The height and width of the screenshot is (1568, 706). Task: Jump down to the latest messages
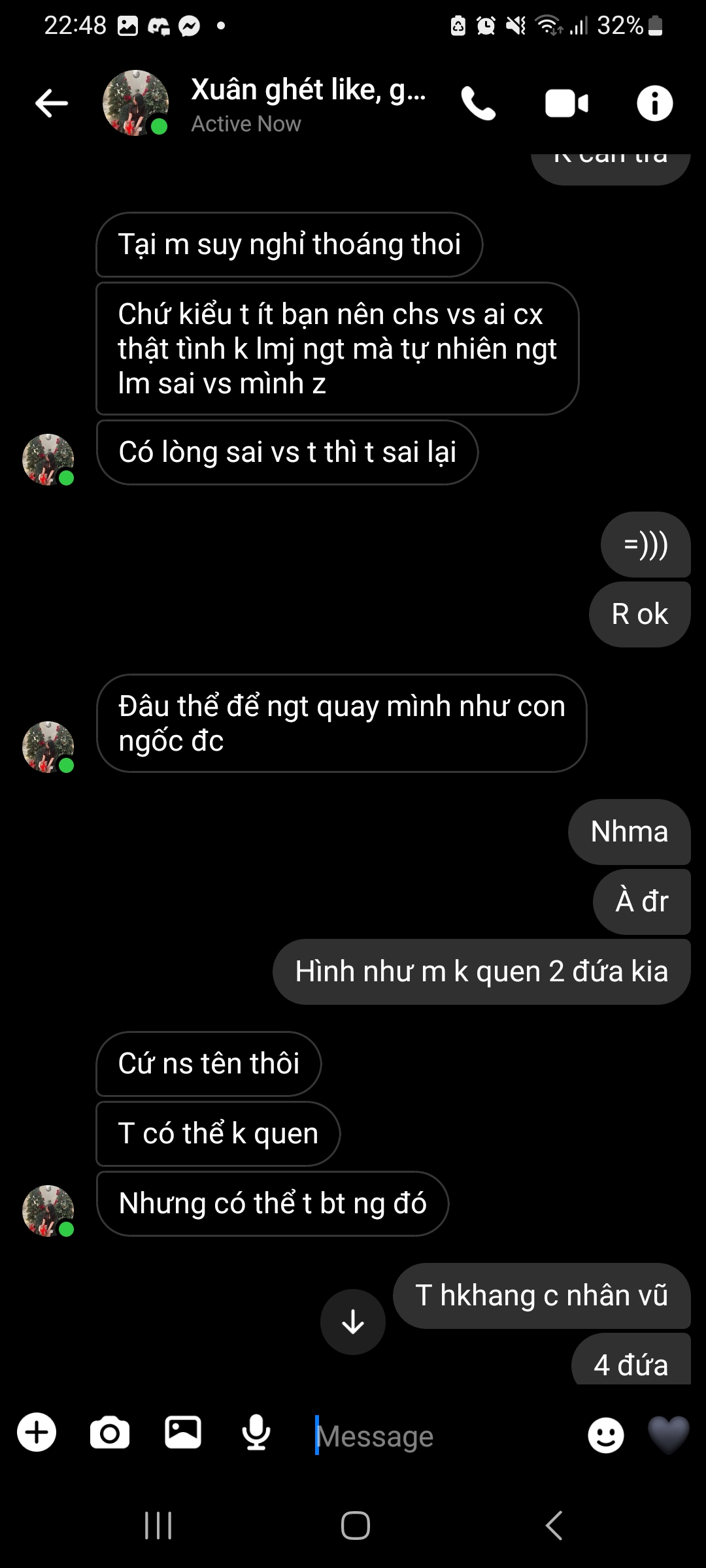(x=353, y=1322)
